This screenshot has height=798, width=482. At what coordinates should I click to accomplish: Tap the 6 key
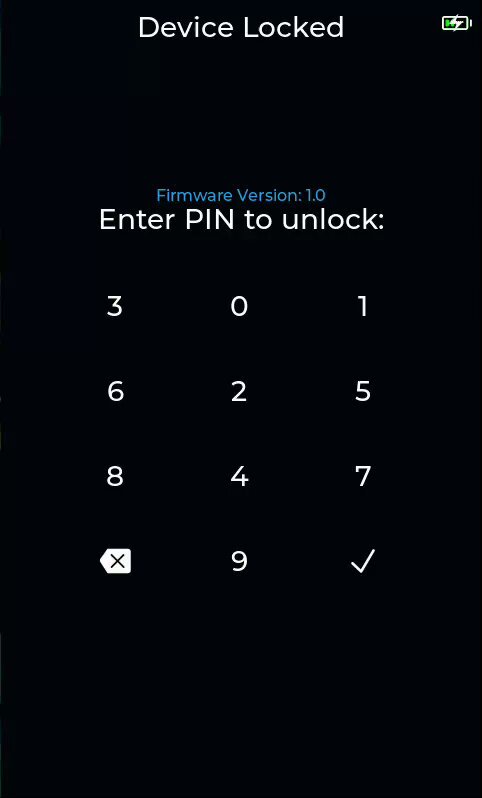click(x=116, y=391)
